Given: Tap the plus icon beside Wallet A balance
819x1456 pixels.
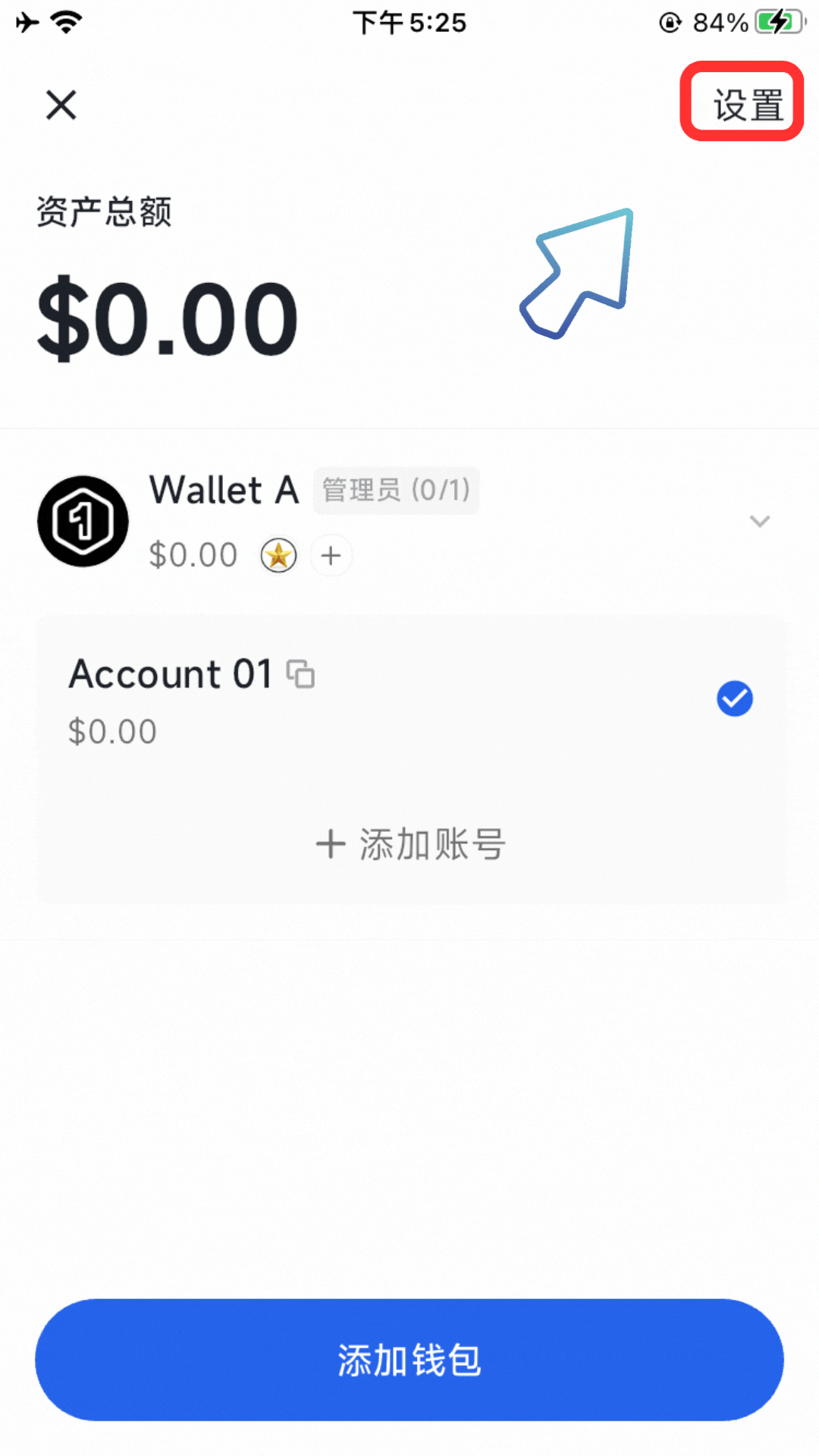Looking at the screenshot, I should [331, 556].
